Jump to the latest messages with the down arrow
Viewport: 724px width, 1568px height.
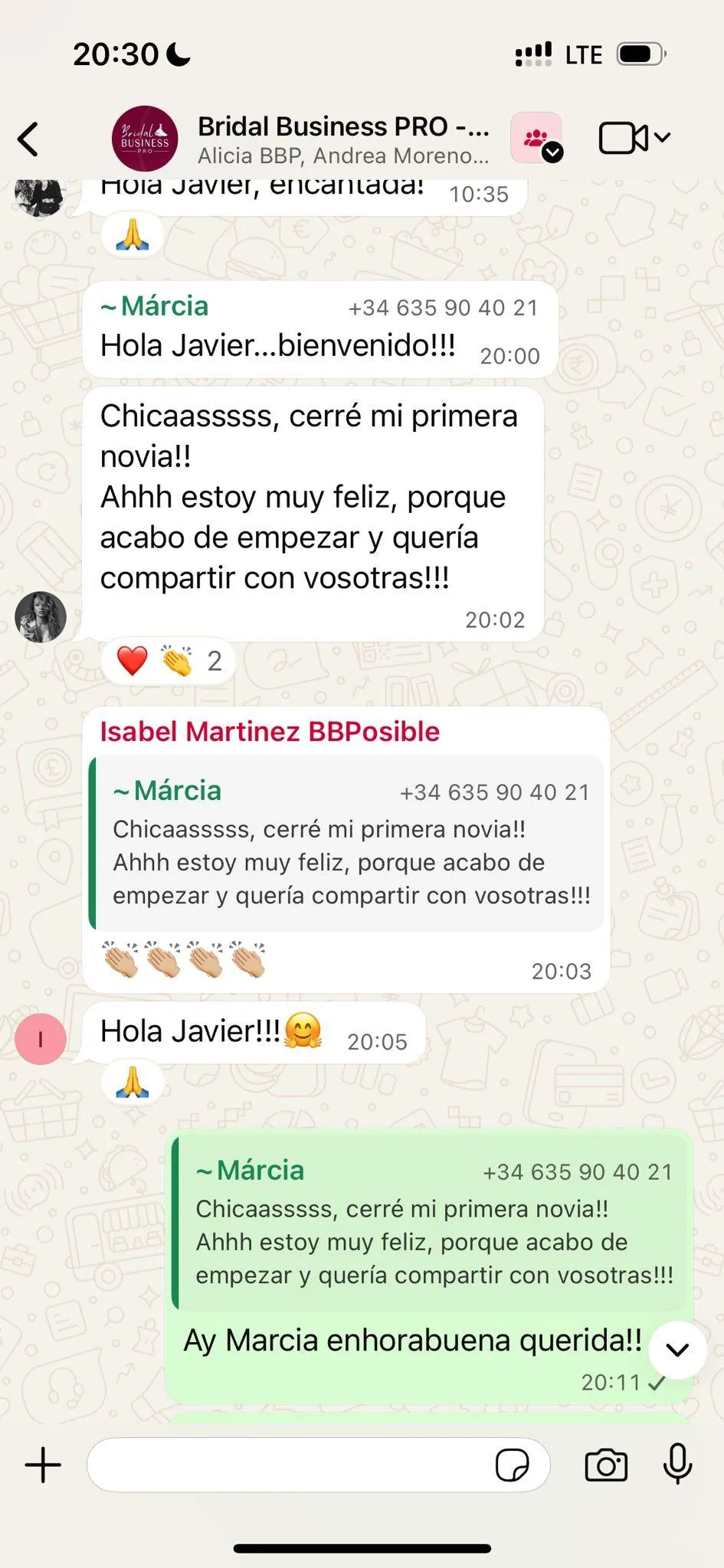[x=677, y=1350]
